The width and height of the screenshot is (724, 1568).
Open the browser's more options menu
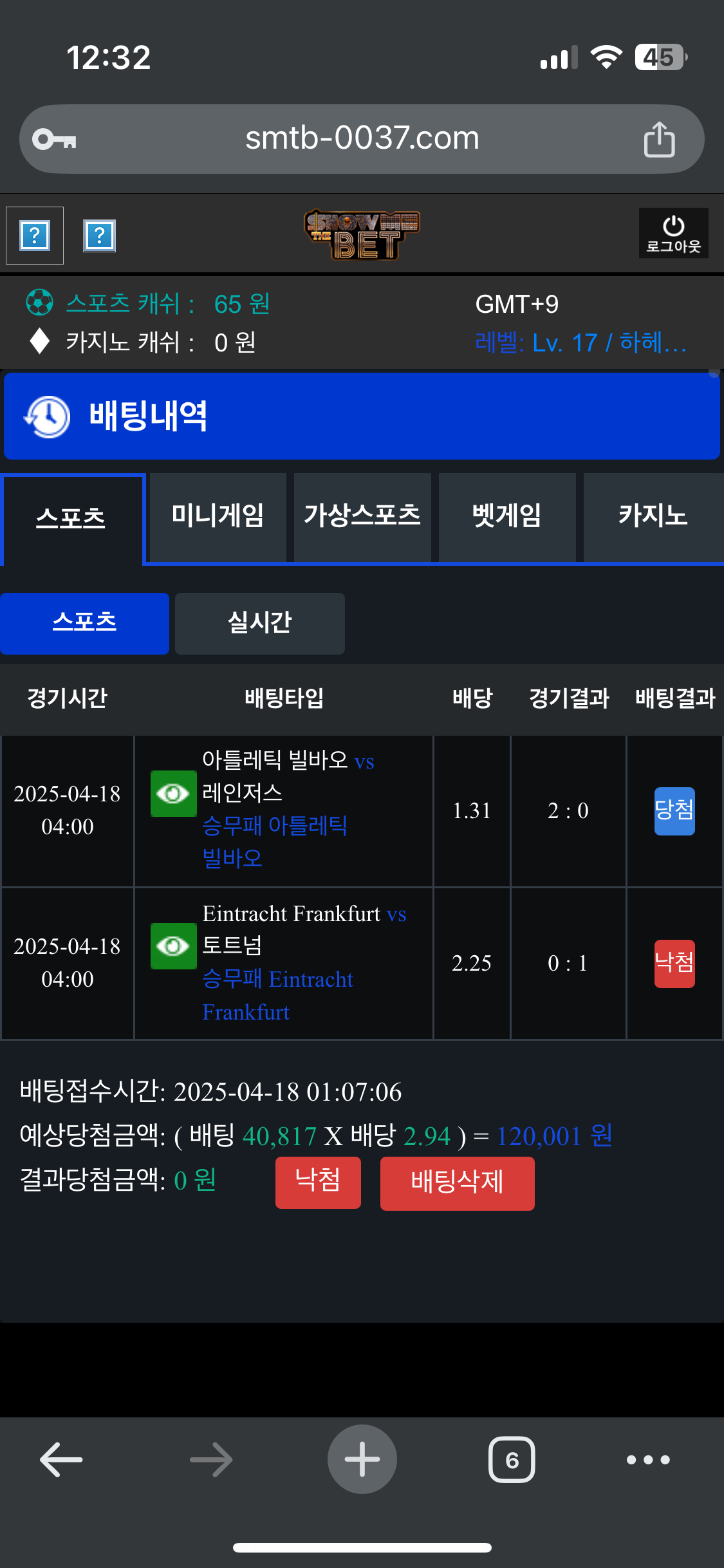click(648, 1459)
